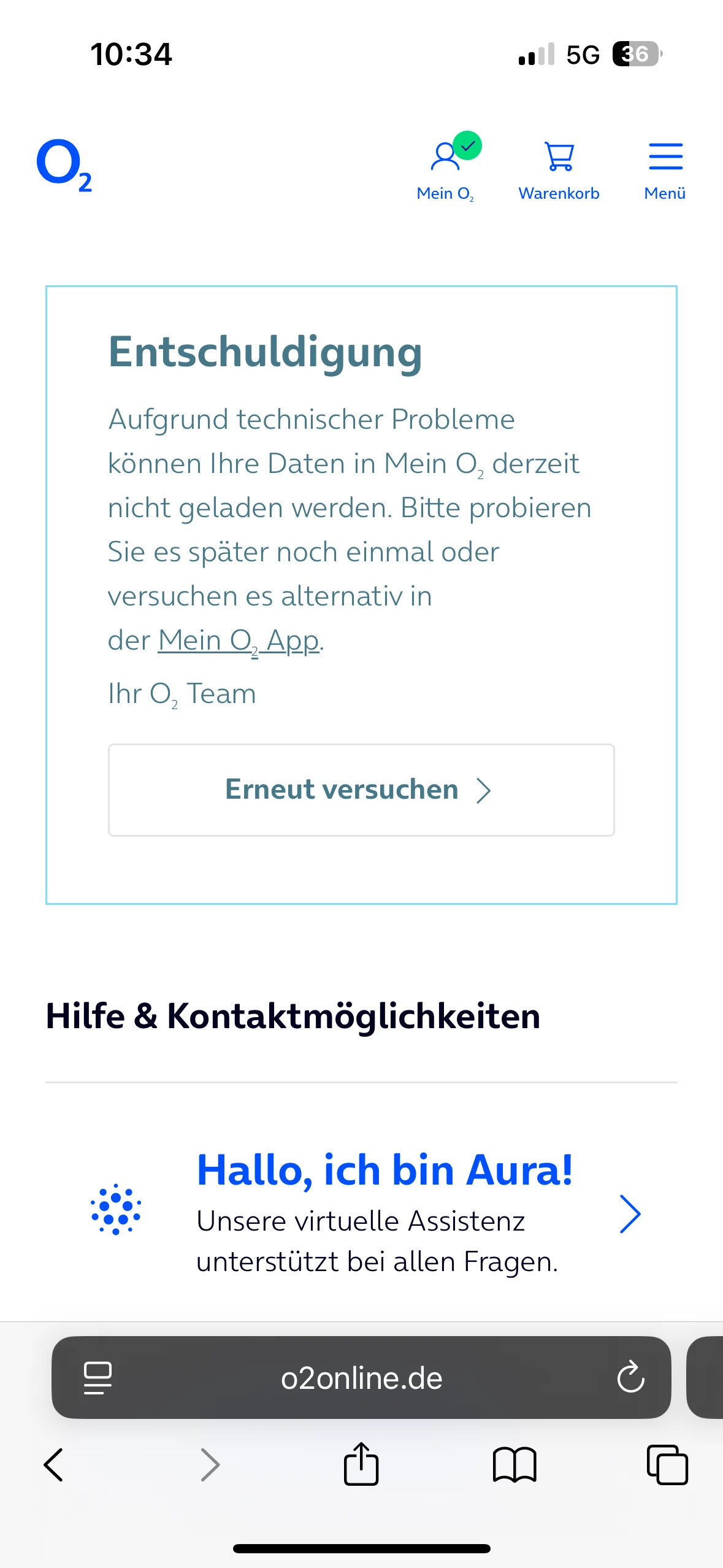723x1568 pixels.
Task: Open the Warenkorb shopping cart
Action: coord(559,167)
